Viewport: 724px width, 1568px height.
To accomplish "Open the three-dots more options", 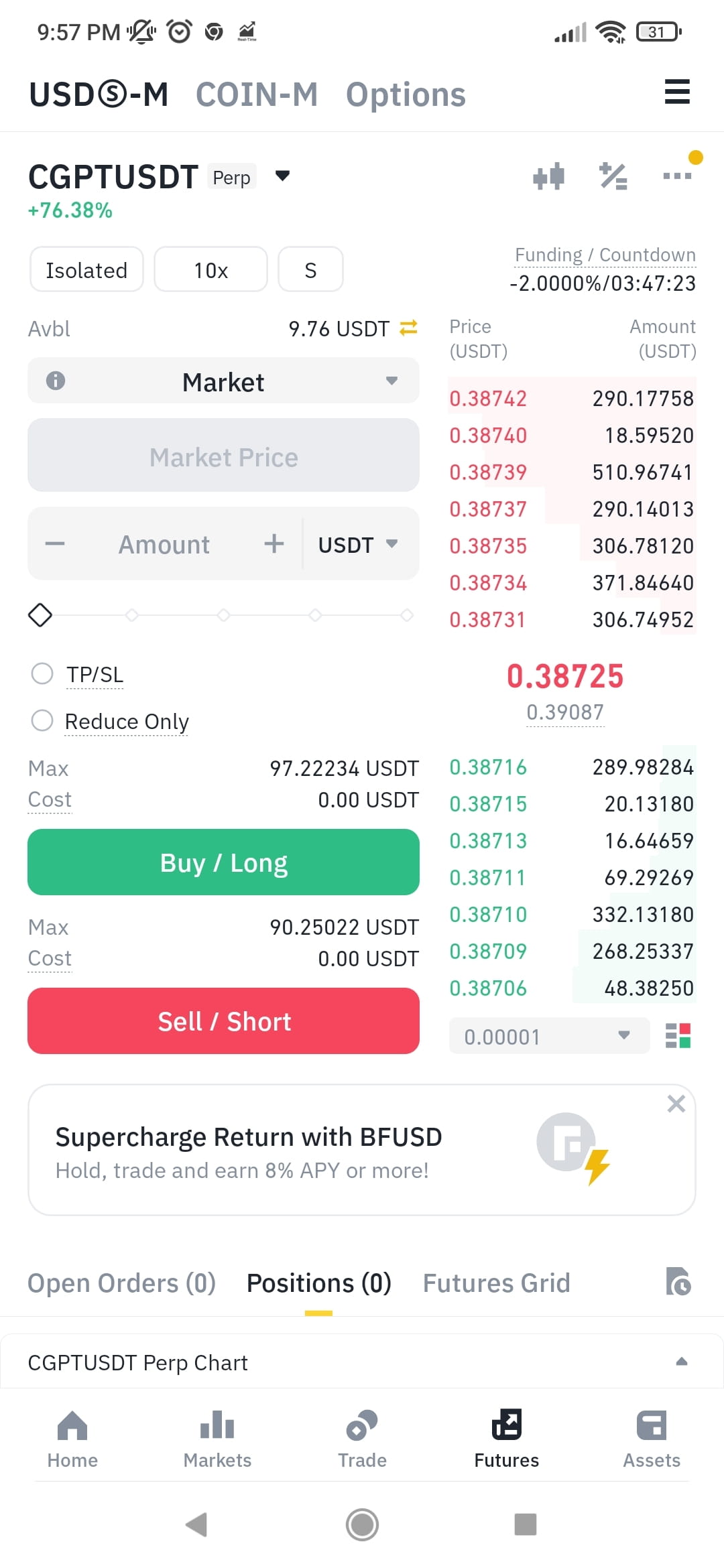I will [x=677, y=176].
